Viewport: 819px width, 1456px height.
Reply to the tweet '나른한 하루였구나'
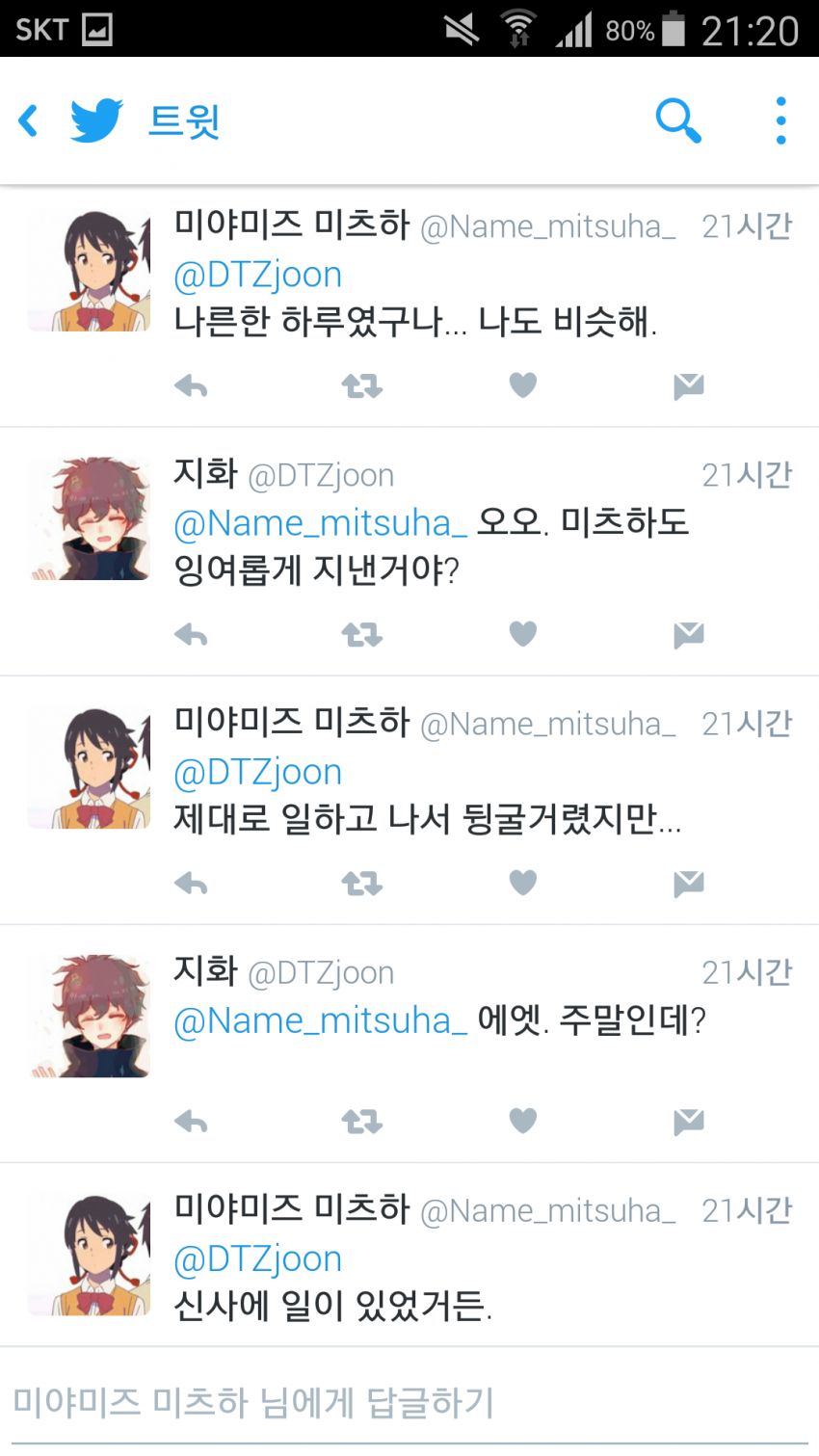pyautogui.click(x=191, y=386)
